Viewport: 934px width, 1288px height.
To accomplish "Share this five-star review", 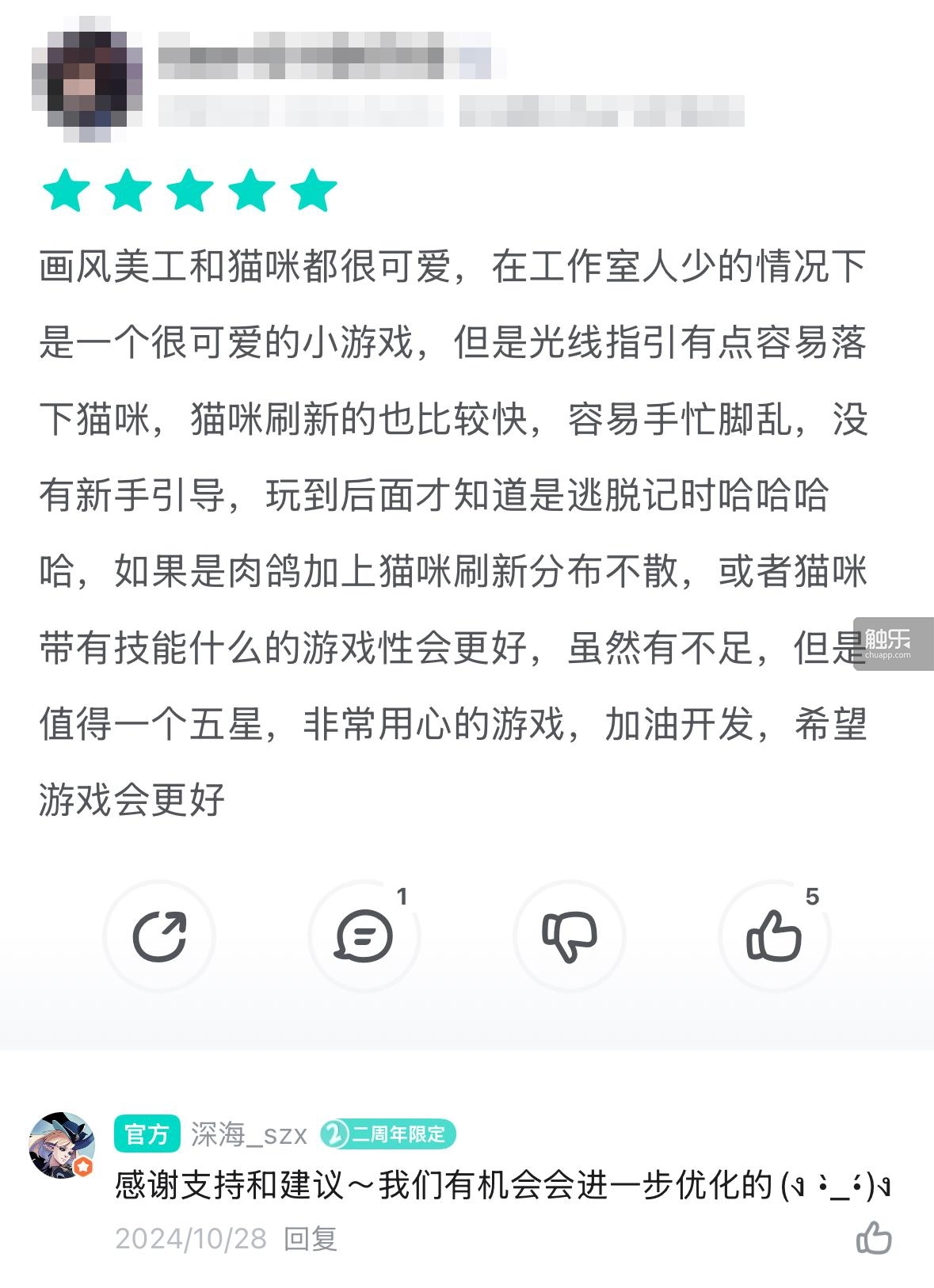I will point(159,936).
